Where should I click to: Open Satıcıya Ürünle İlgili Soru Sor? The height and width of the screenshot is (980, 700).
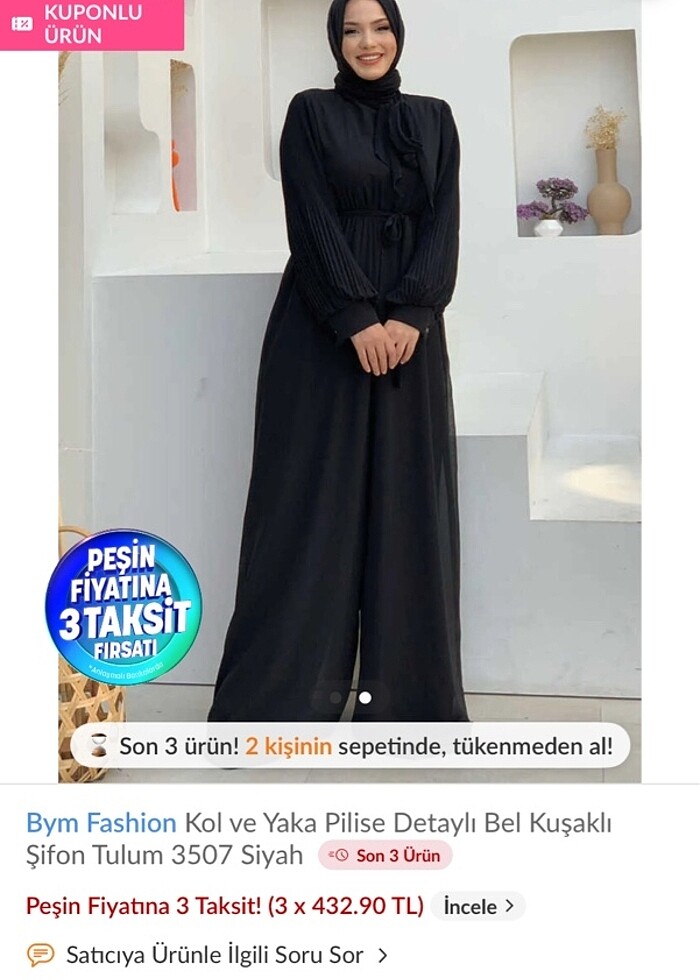click(x=213, y=955)
